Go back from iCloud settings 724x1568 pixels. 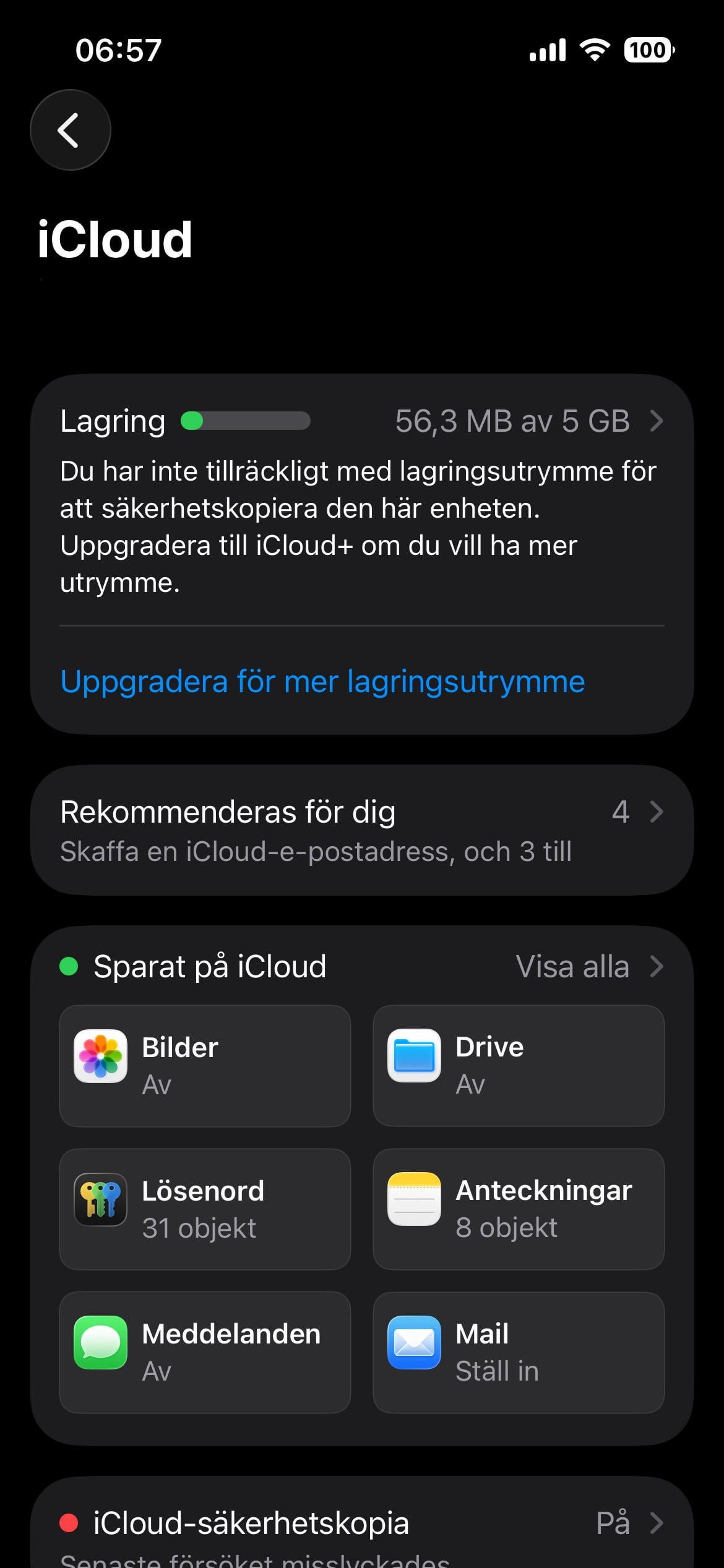click(x=70, y=130)
